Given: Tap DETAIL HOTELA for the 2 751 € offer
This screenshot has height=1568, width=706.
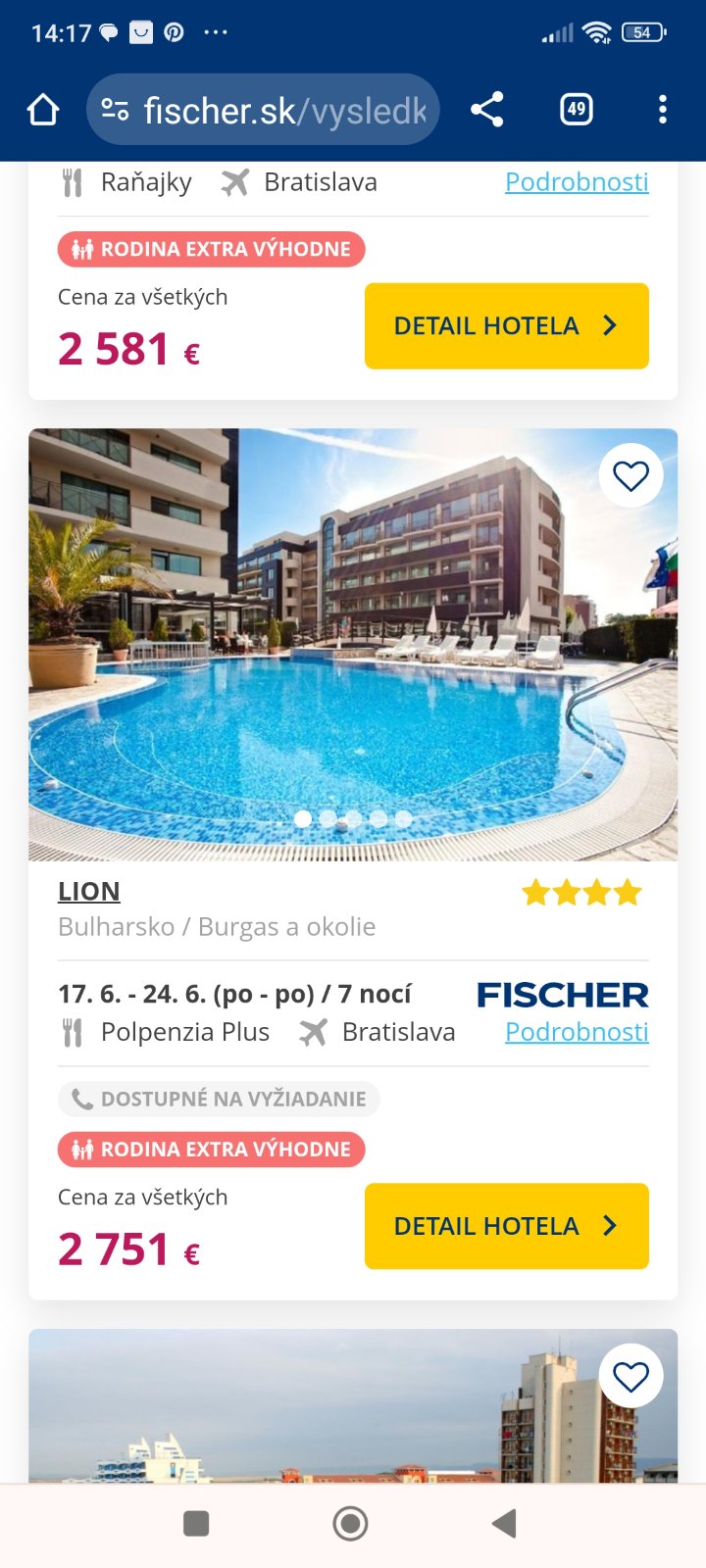Looking at the screenshot, I should (x=506, y=1226).
